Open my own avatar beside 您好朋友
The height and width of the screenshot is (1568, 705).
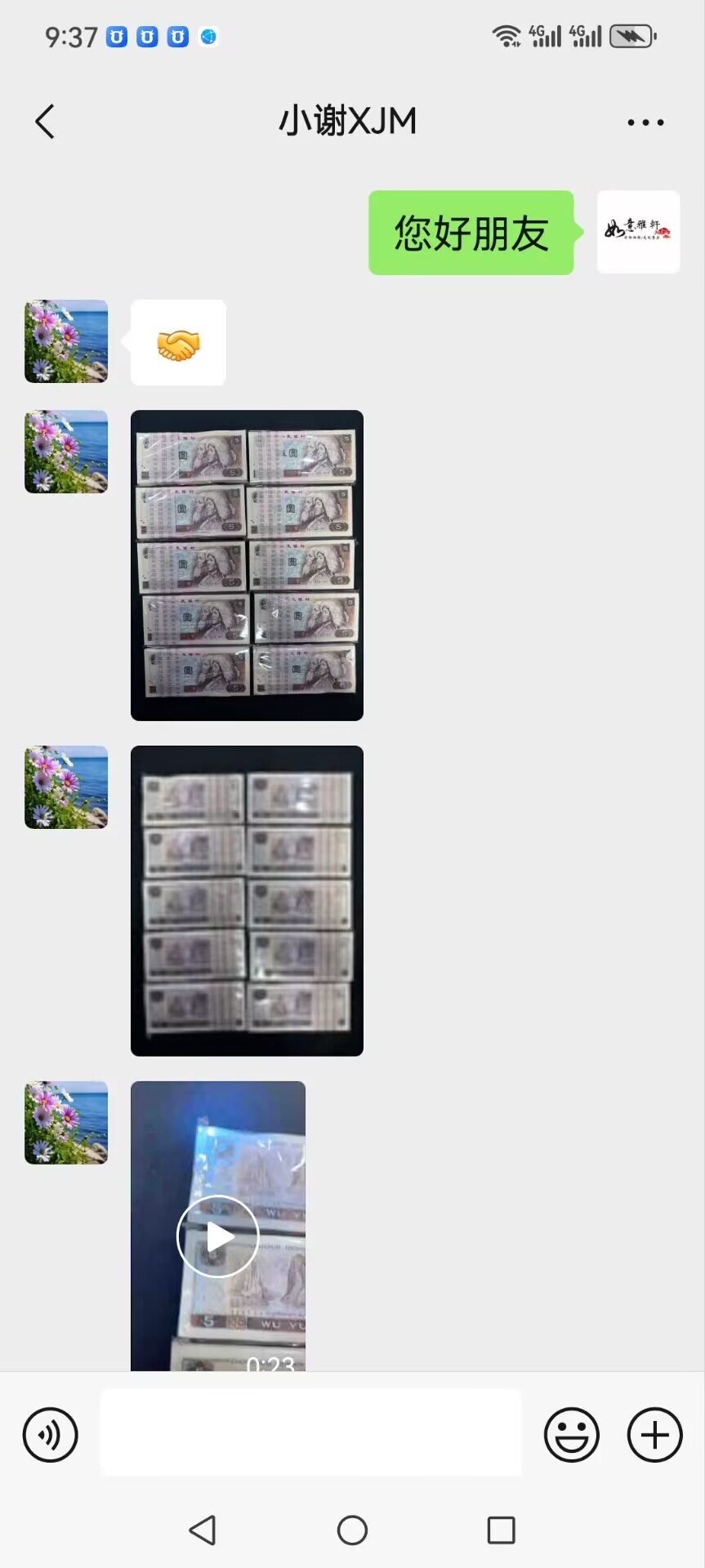click(638, 232)
